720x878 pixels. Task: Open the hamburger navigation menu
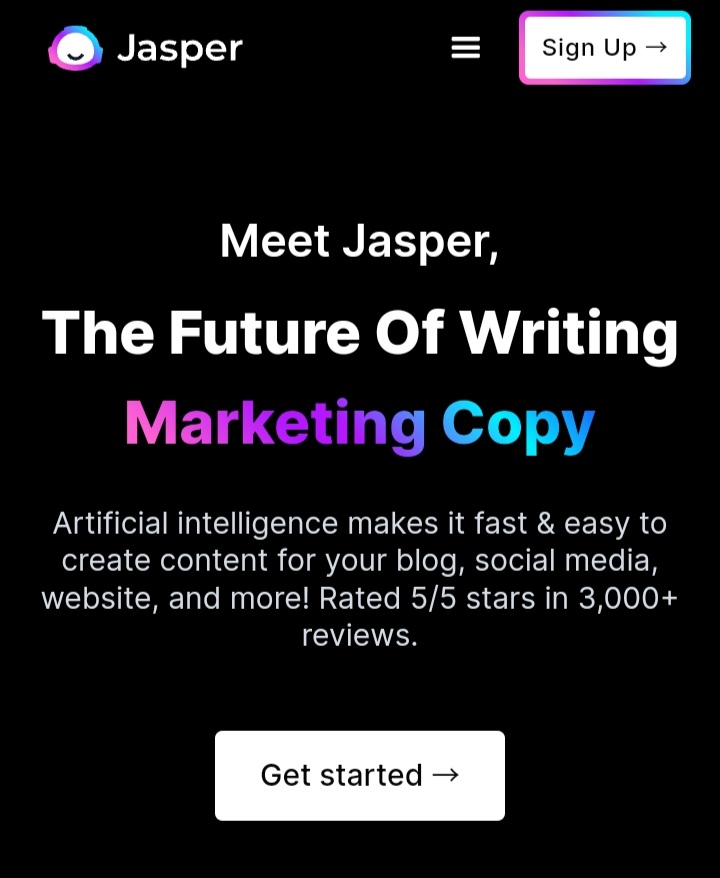click(x=466, y=48)
